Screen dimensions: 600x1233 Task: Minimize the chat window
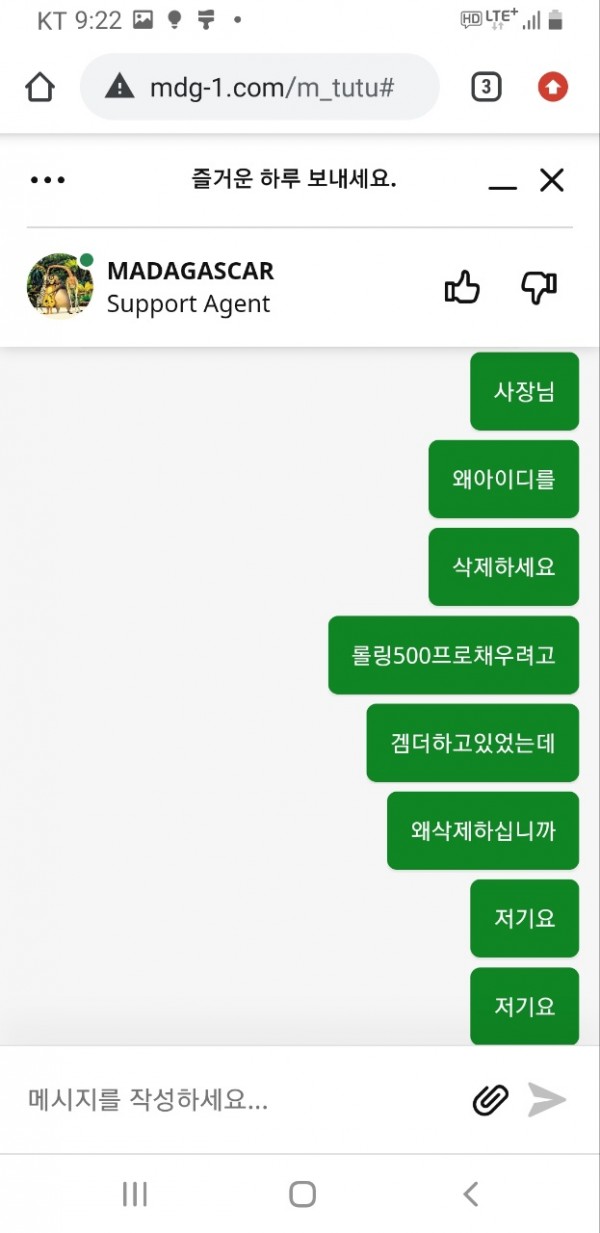tap(502, 183)
